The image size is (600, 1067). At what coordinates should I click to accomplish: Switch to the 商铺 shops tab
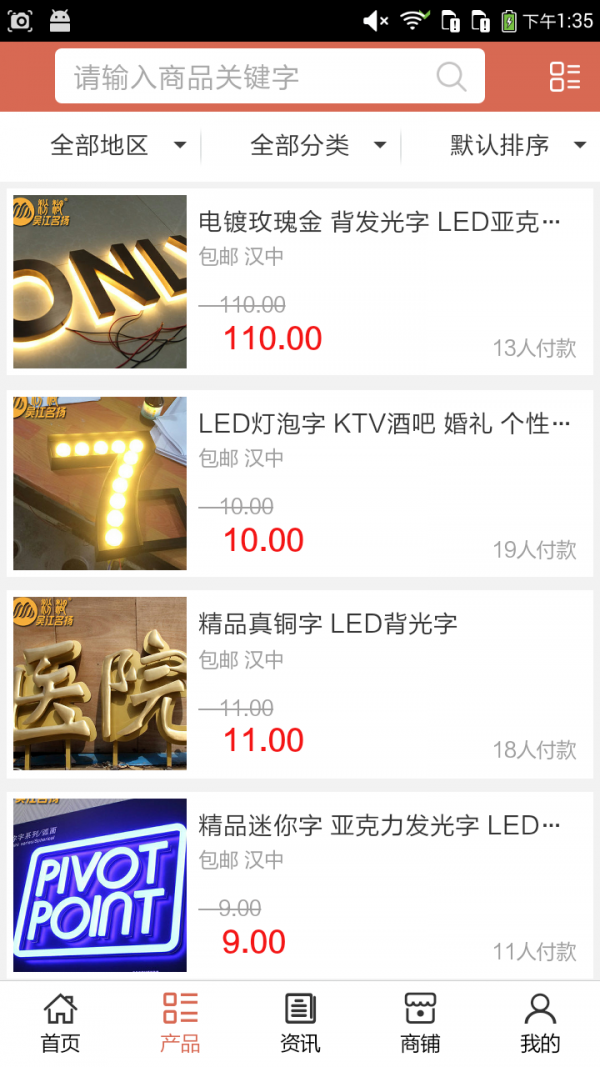click(x=420, y=1023)
